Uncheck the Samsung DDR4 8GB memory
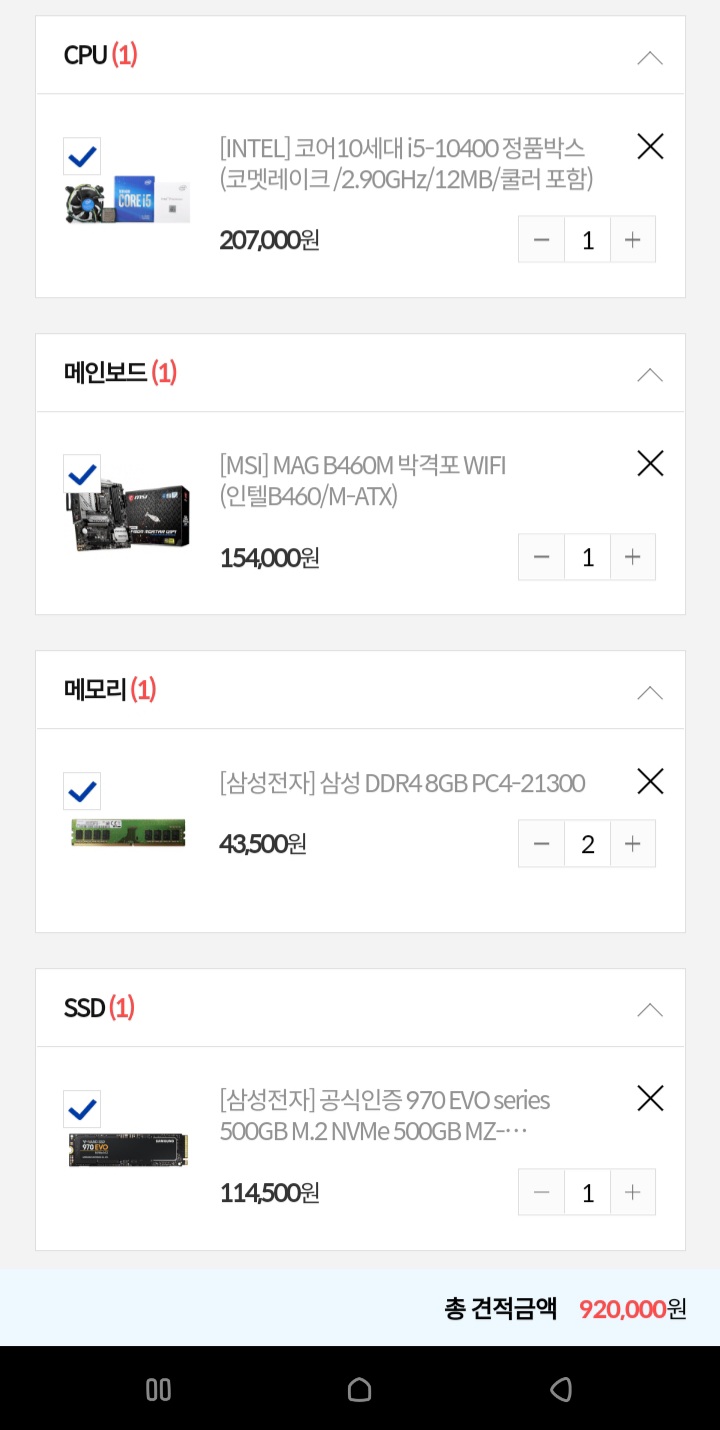 click(82, 791)
